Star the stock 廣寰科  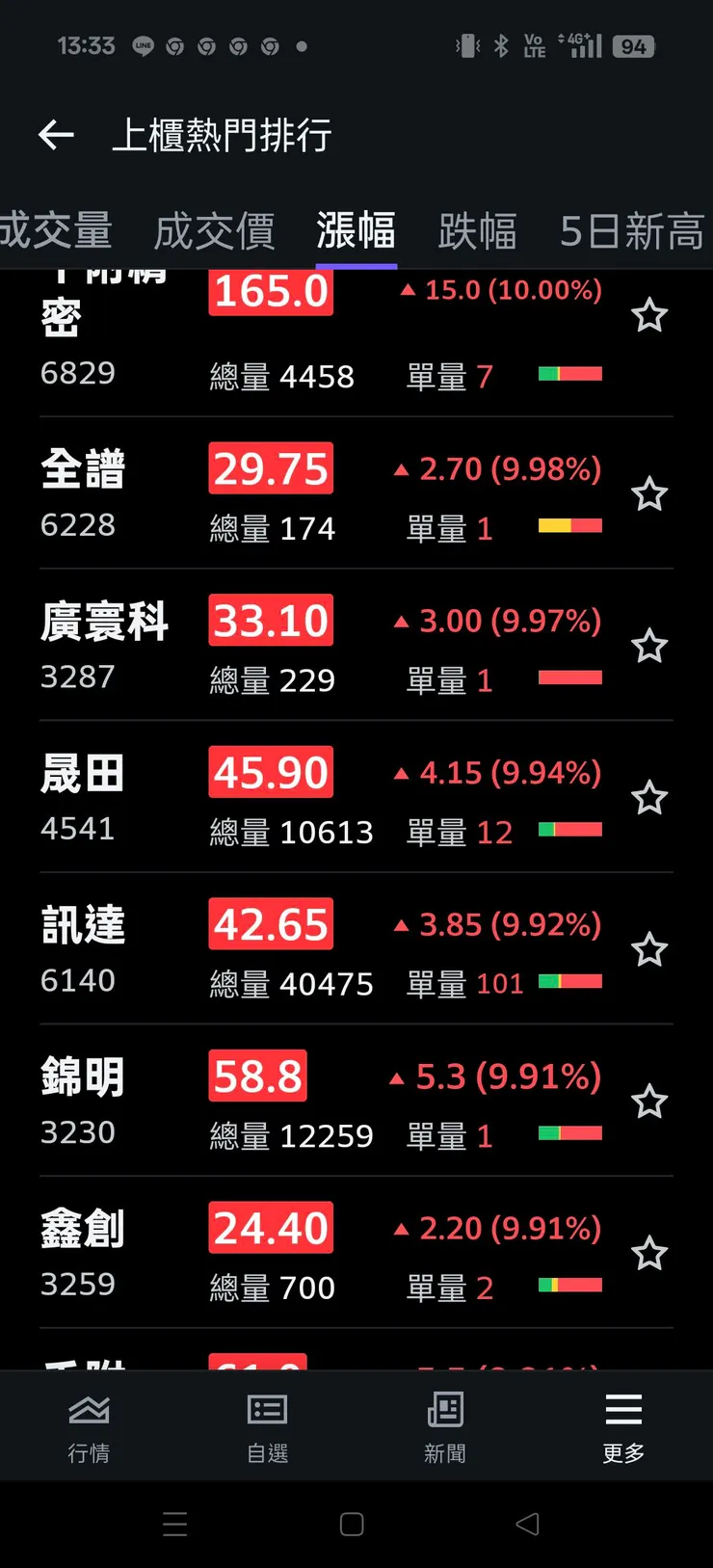[649, 646]
